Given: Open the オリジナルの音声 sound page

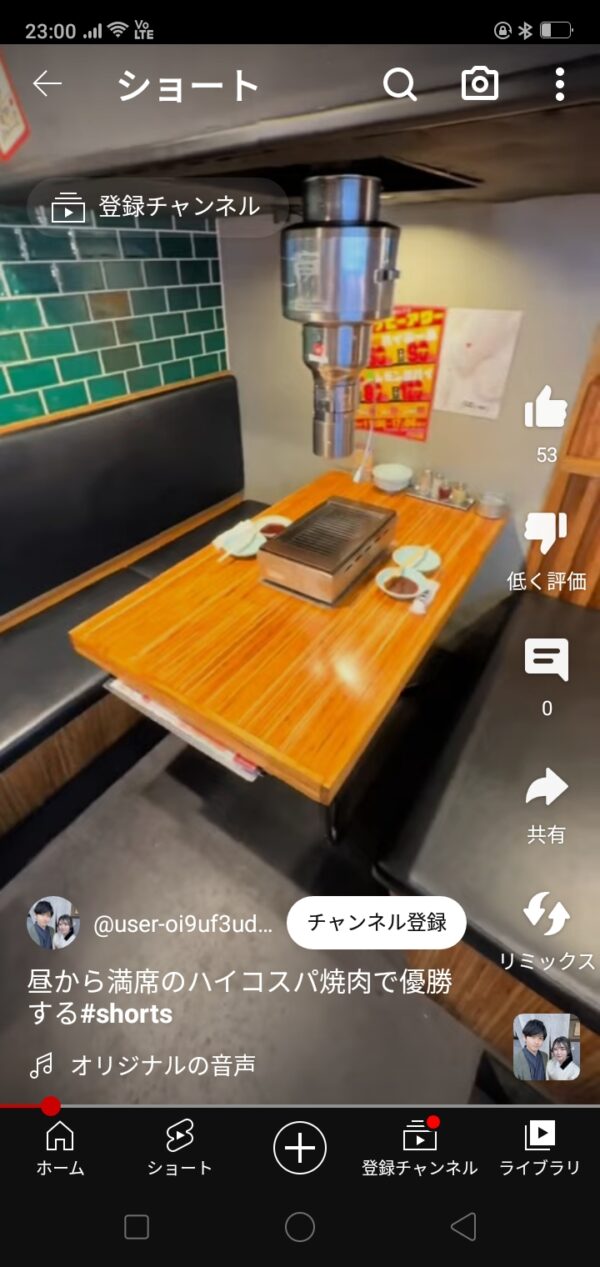Looking at the screenshot, I should [x=160, y=1065].
